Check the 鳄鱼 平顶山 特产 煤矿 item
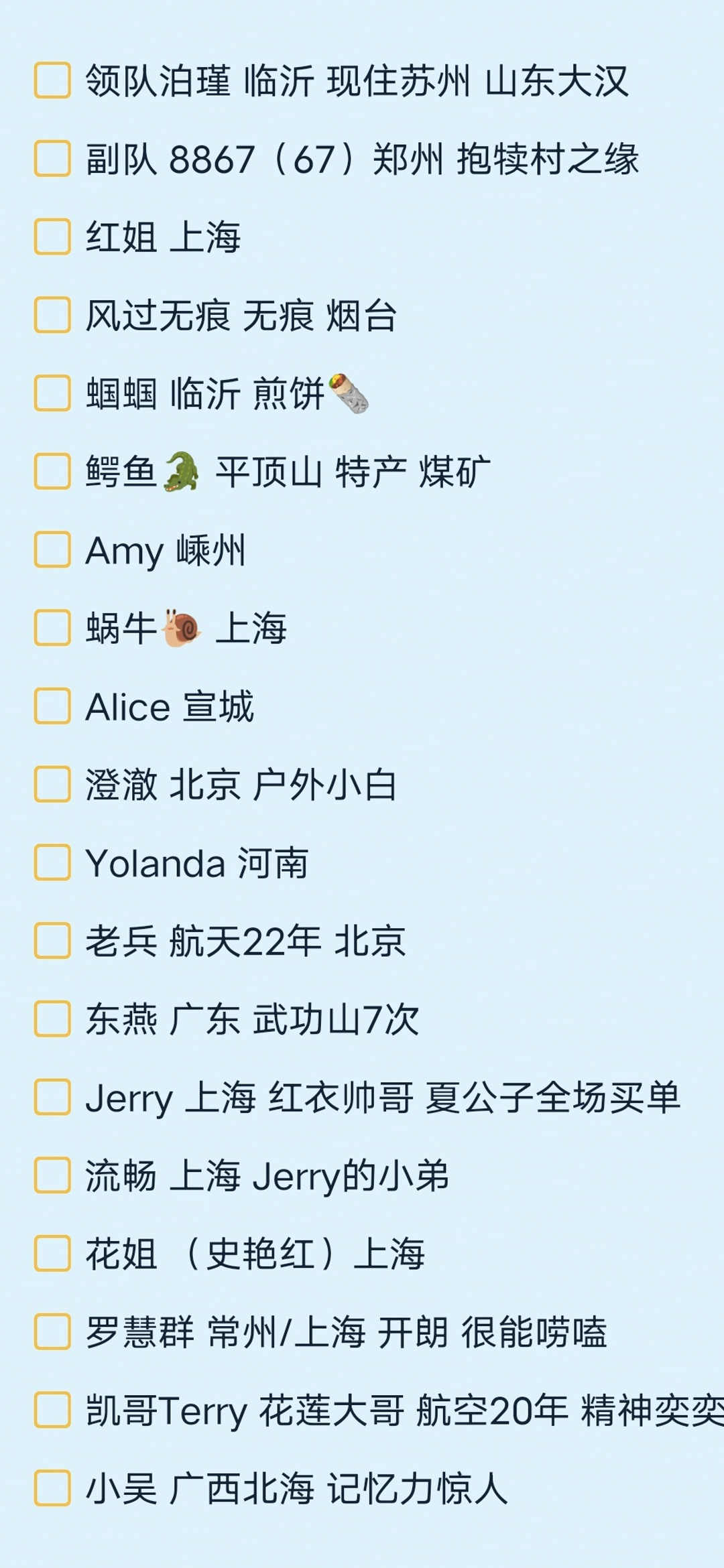724x1568 pixels. click(52, 471)
